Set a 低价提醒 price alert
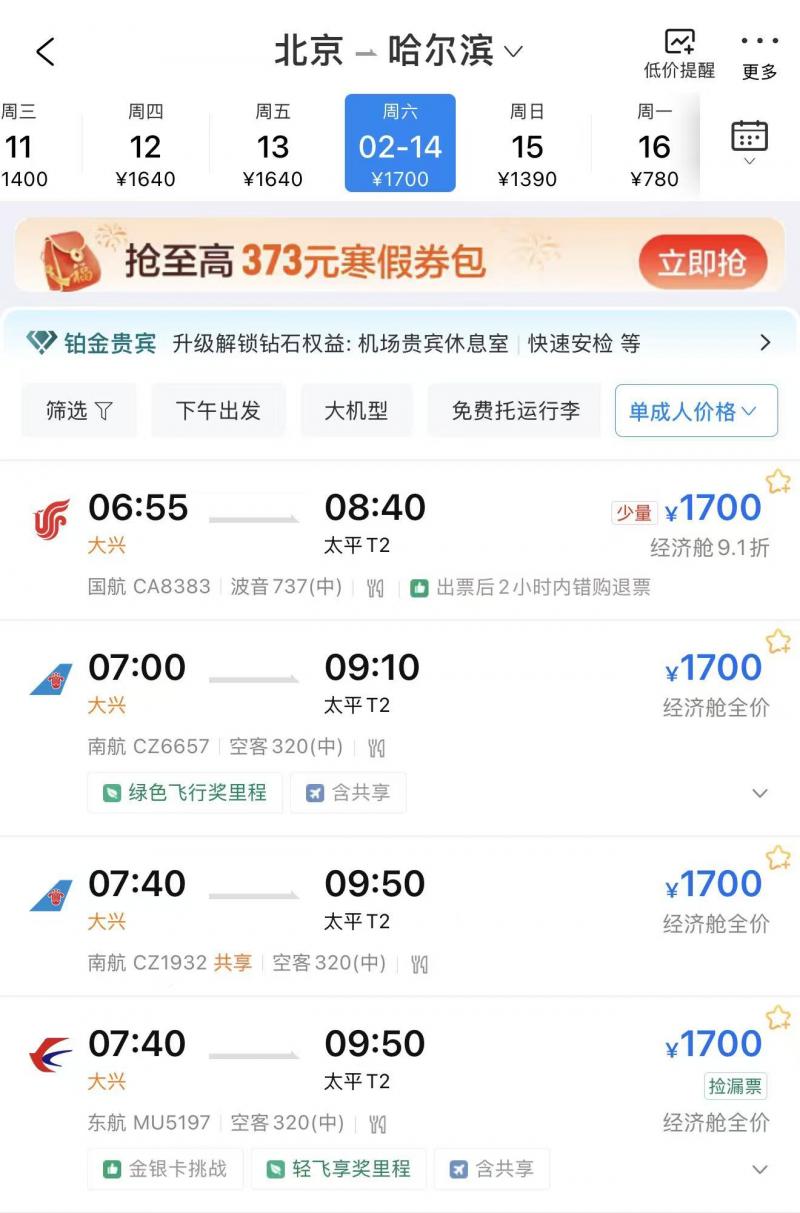Screen dimensions: 800x1213 point(679,54)
